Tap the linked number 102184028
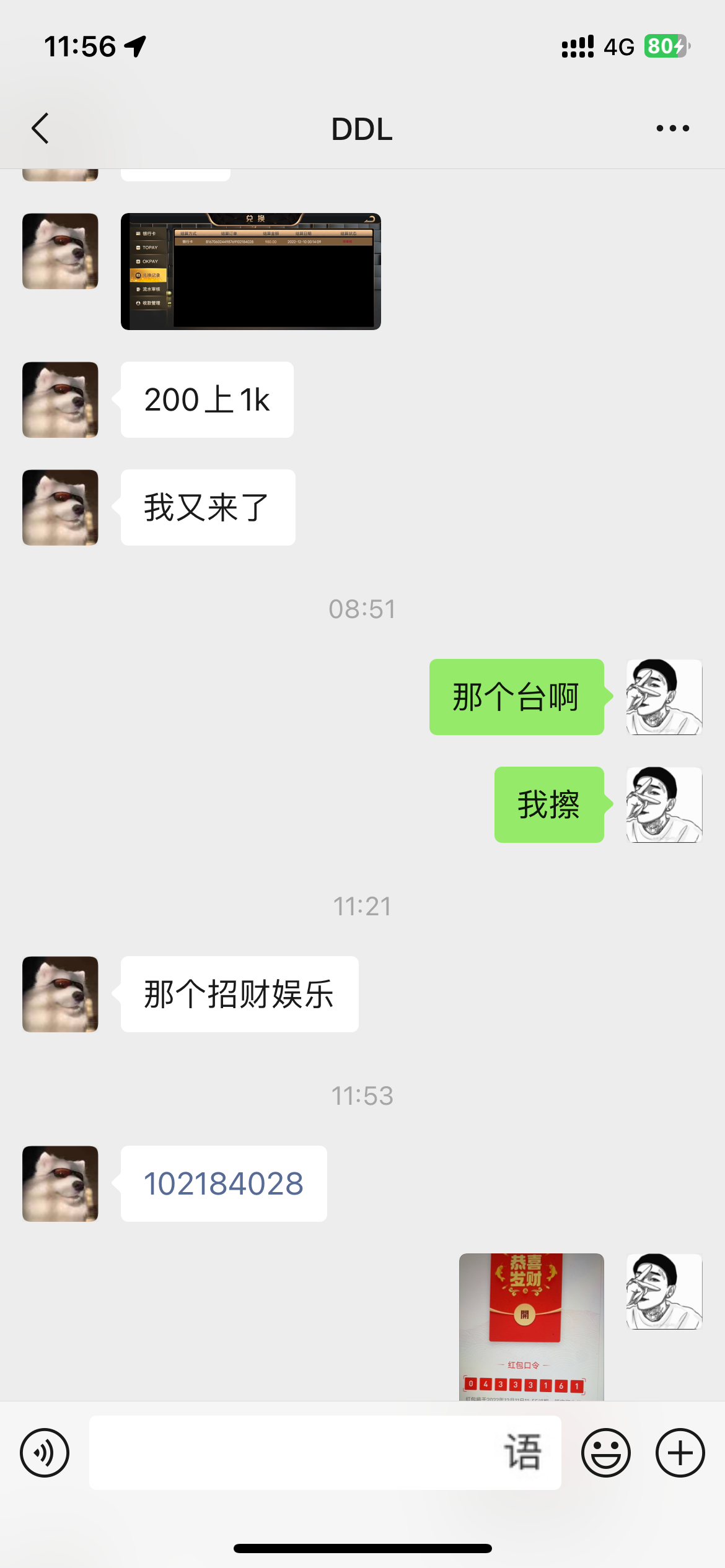 (x=224, y=1183)
